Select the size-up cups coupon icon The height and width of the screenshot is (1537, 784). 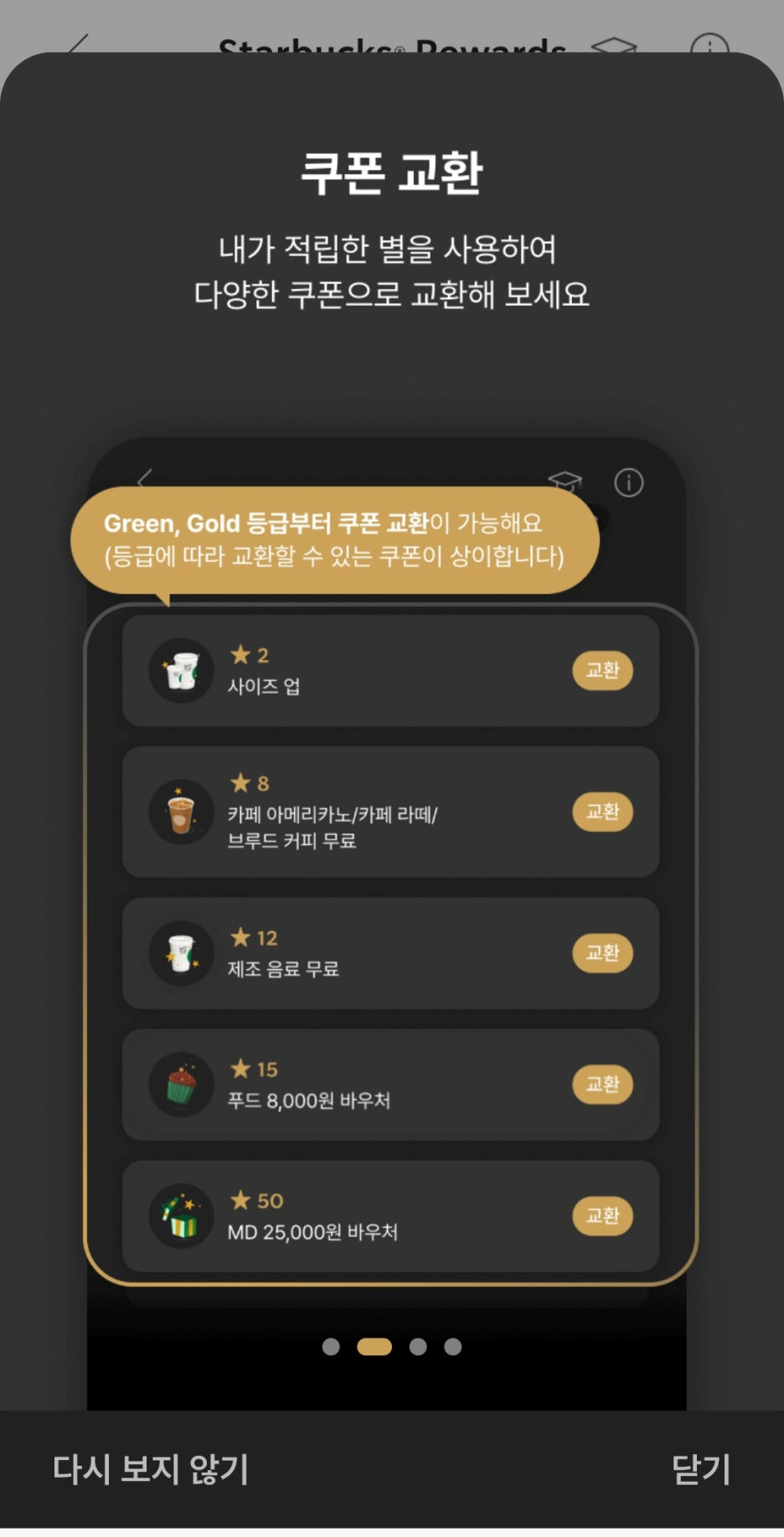180,670
